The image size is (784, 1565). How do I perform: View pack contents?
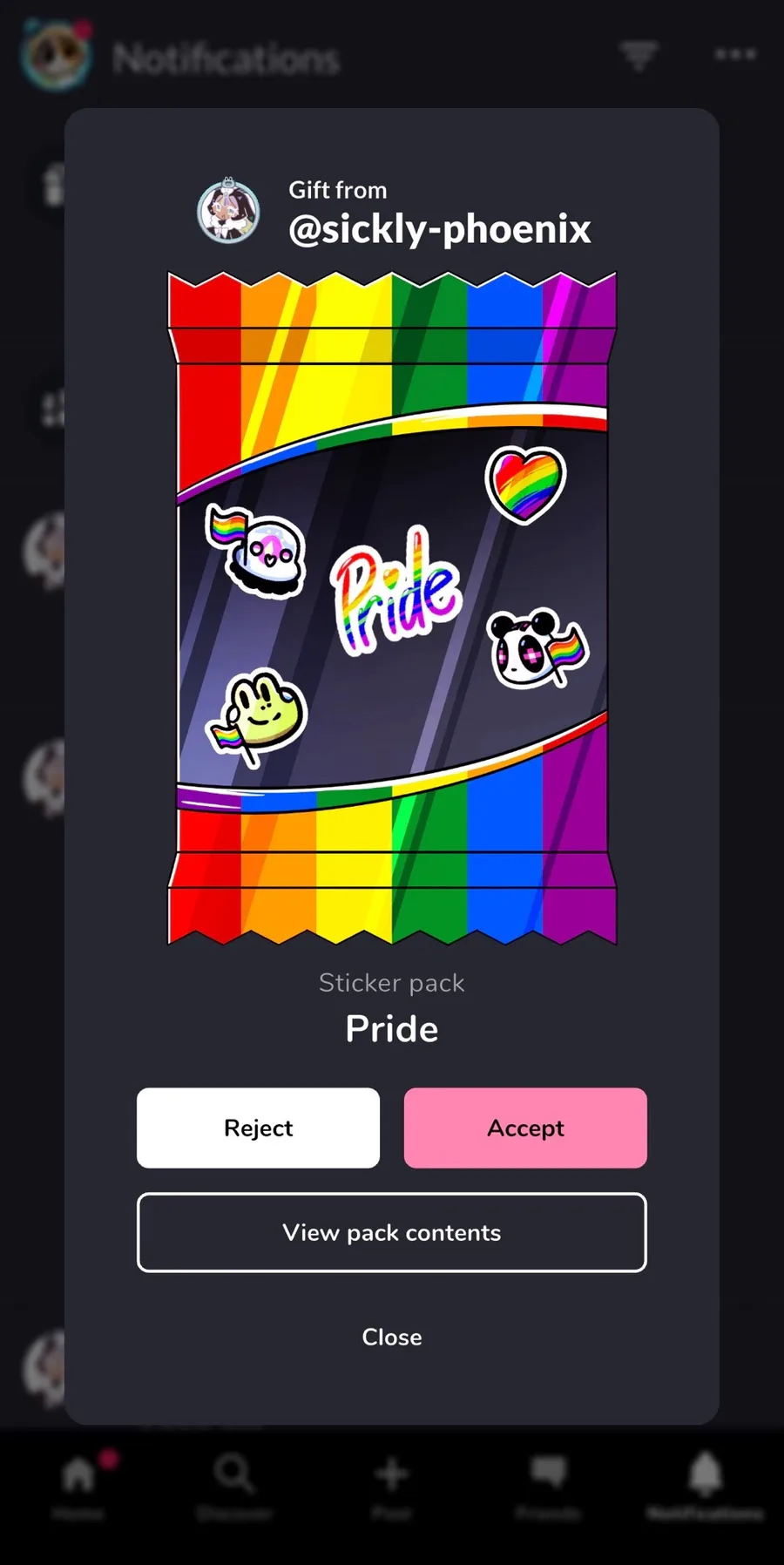392,1232
